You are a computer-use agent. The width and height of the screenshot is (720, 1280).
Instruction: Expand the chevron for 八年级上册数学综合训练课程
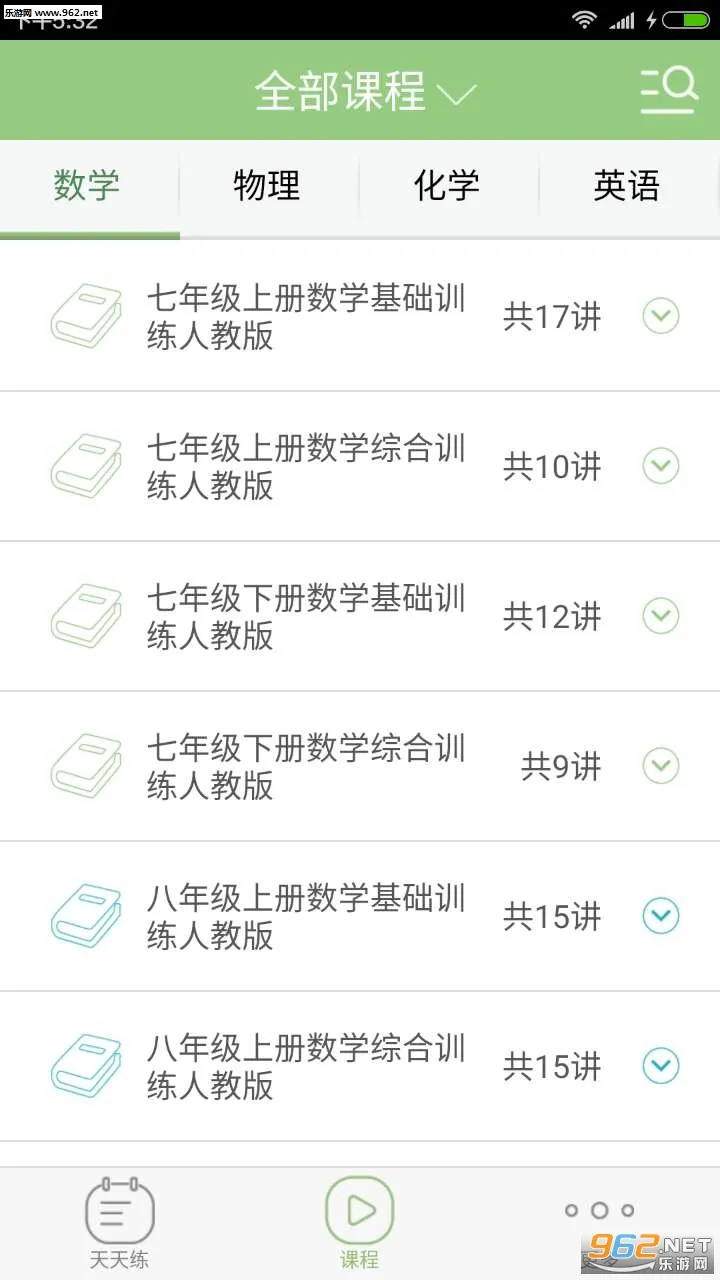(660, 1066)
